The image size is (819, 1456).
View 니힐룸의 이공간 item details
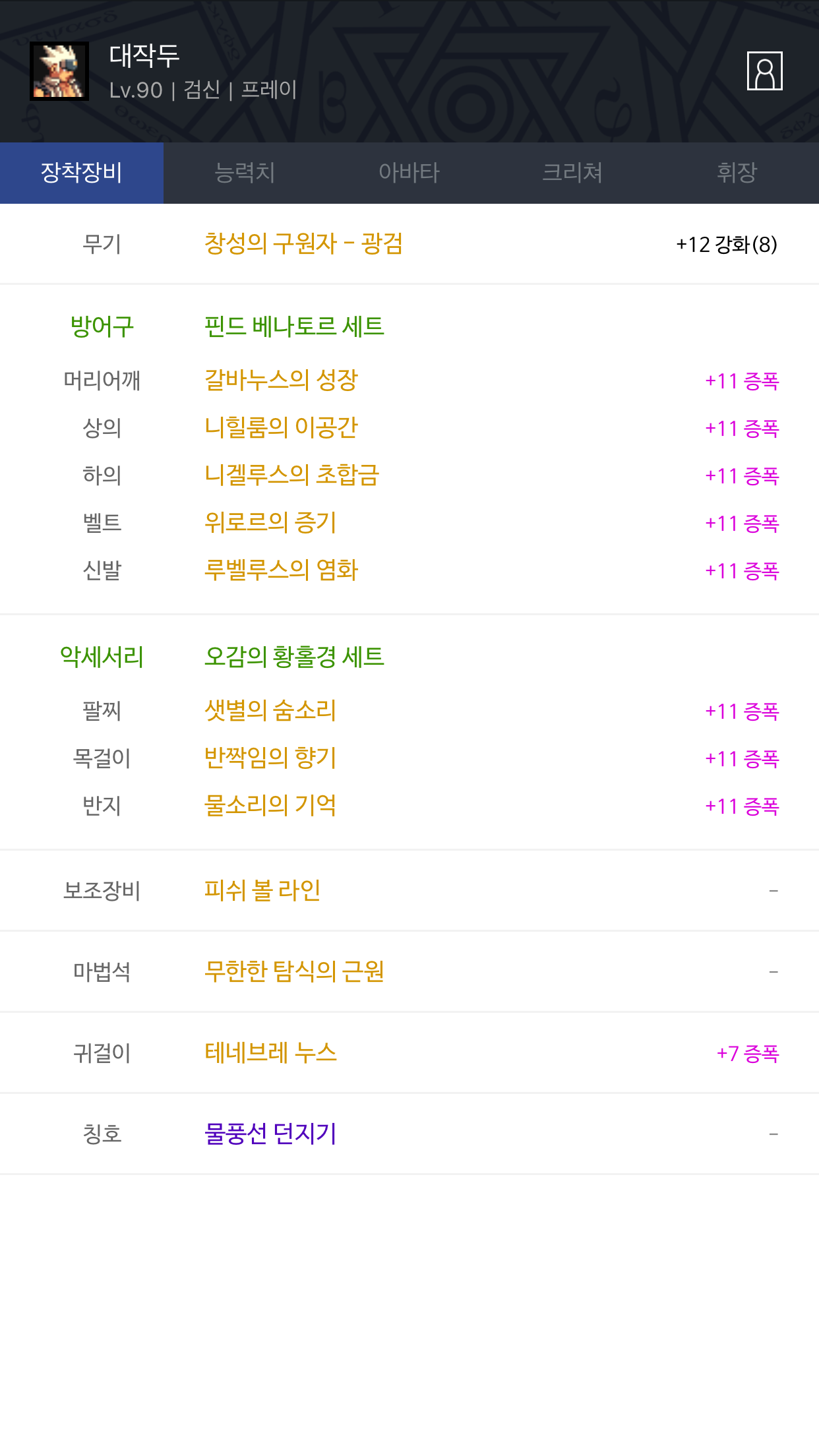coord(281,428)
